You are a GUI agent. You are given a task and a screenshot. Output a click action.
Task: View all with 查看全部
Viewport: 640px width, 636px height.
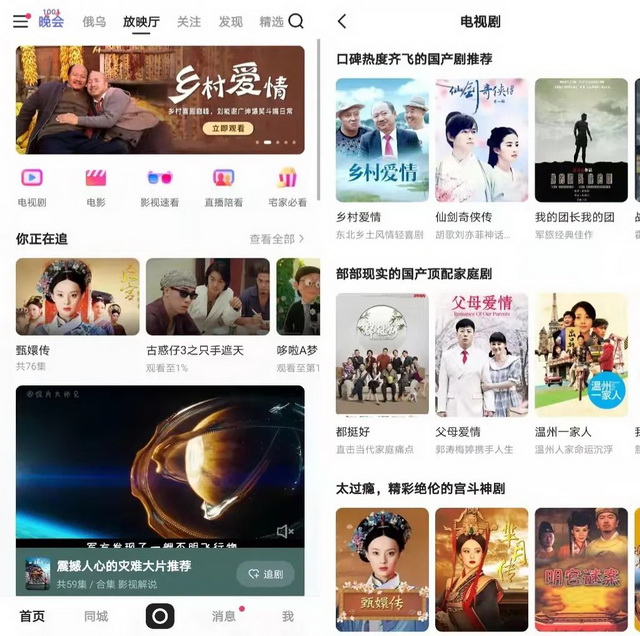(x=277, y=239)
